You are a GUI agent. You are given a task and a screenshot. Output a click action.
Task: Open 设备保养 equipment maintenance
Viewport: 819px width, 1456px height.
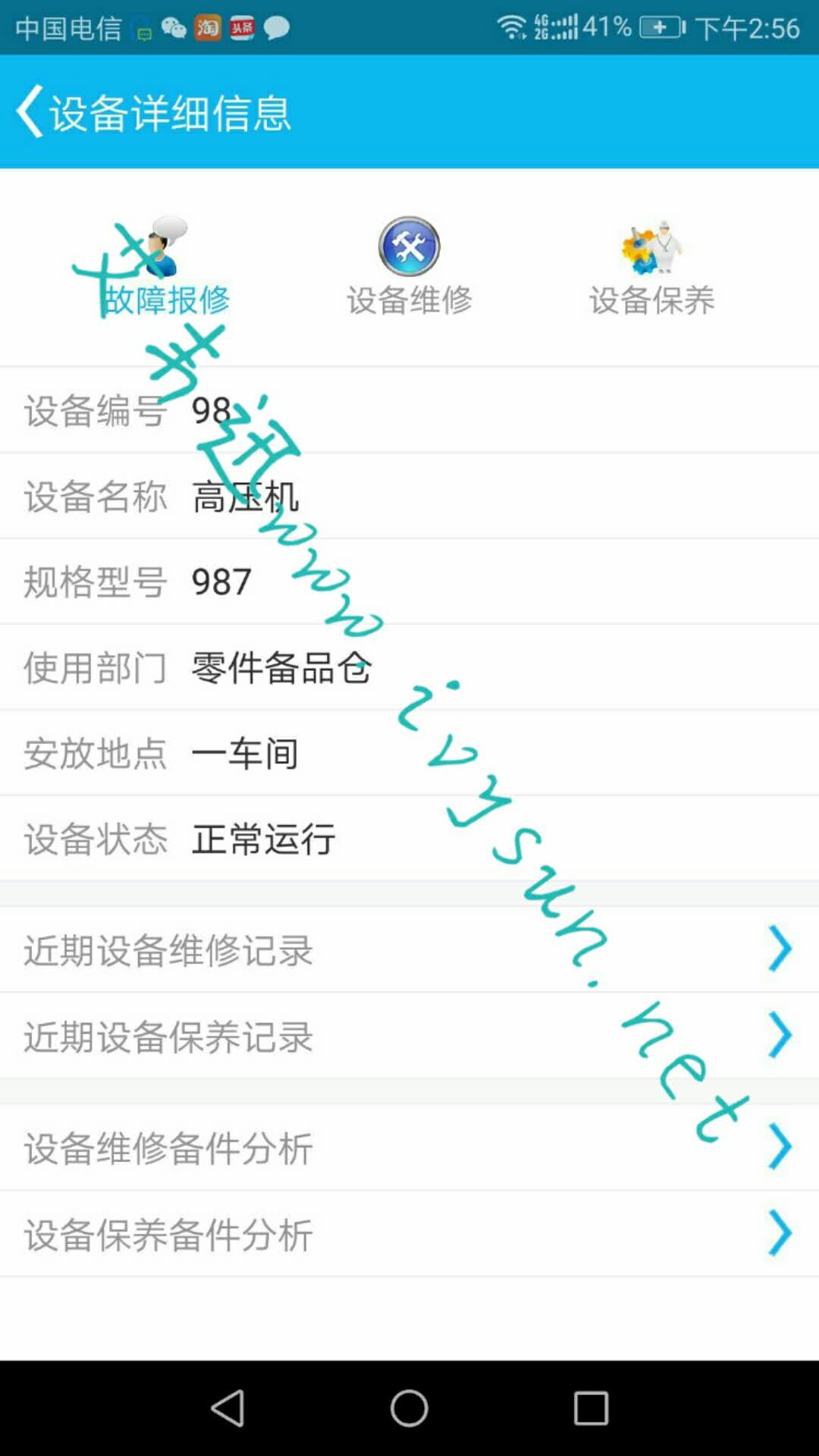652,267
